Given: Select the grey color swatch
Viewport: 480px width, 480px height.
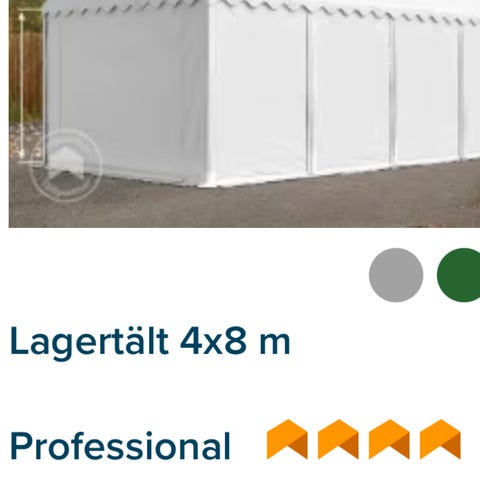Looking at the screenshot, I should point(396,275).
